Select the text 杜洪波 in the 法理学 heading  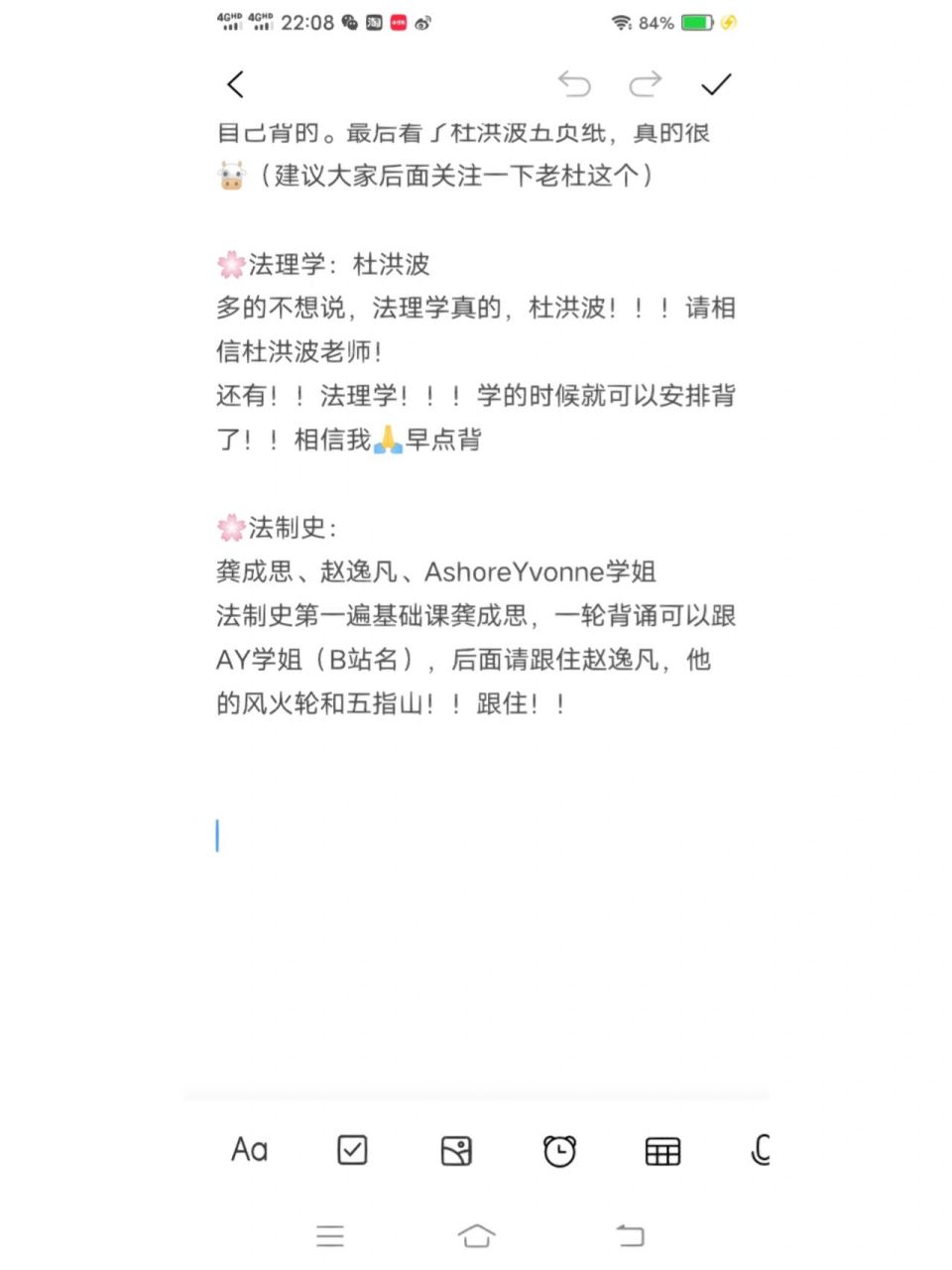coord(389,264)
